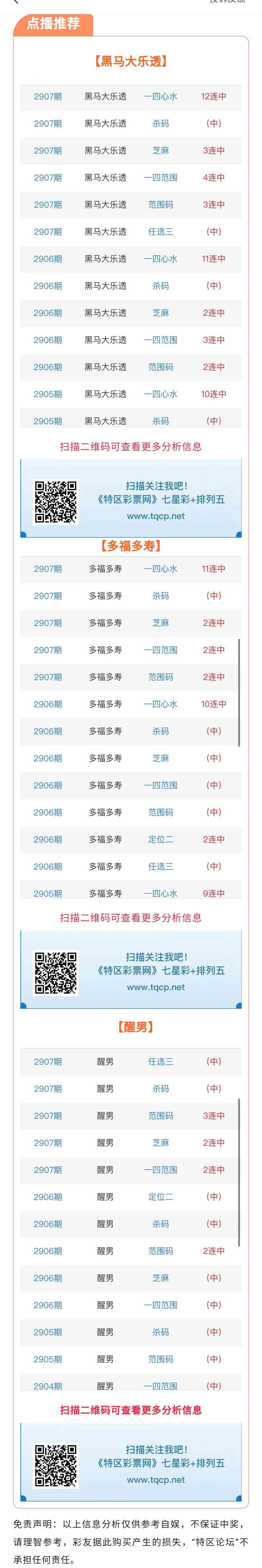Go back using the top-left arrow
Image resolution: width=262 pixels, height=1568 pixels.
point(15,2)
